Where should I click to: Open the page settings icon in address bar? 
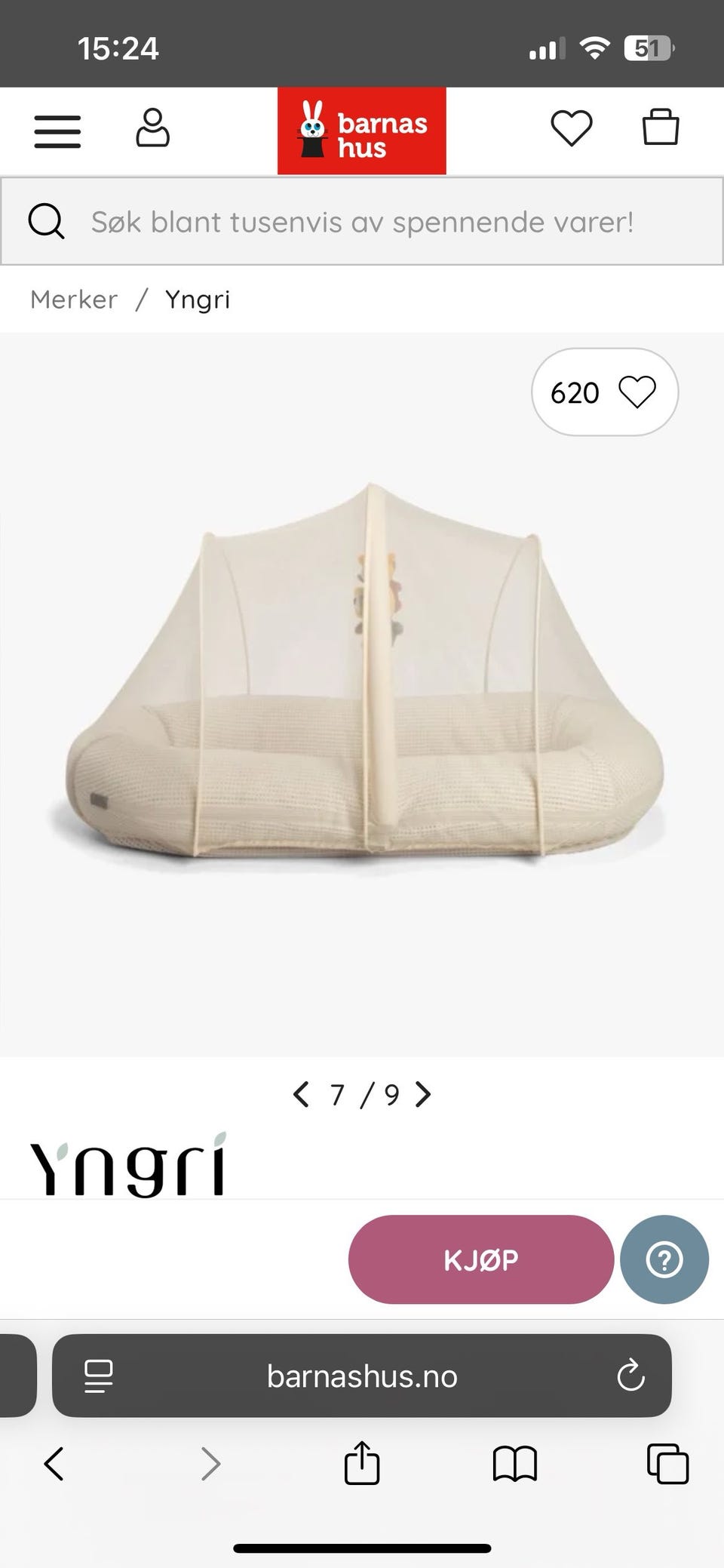(x=99, y=1376)
